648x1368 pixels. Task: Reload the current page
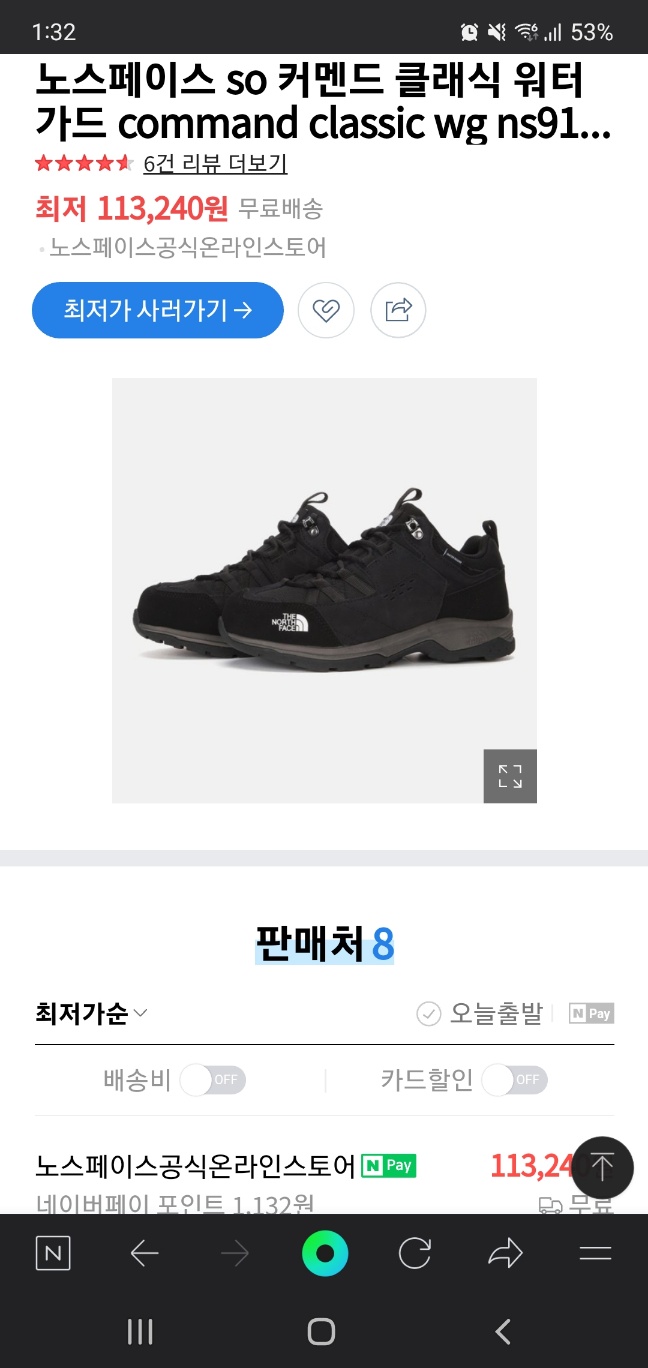414,1253
